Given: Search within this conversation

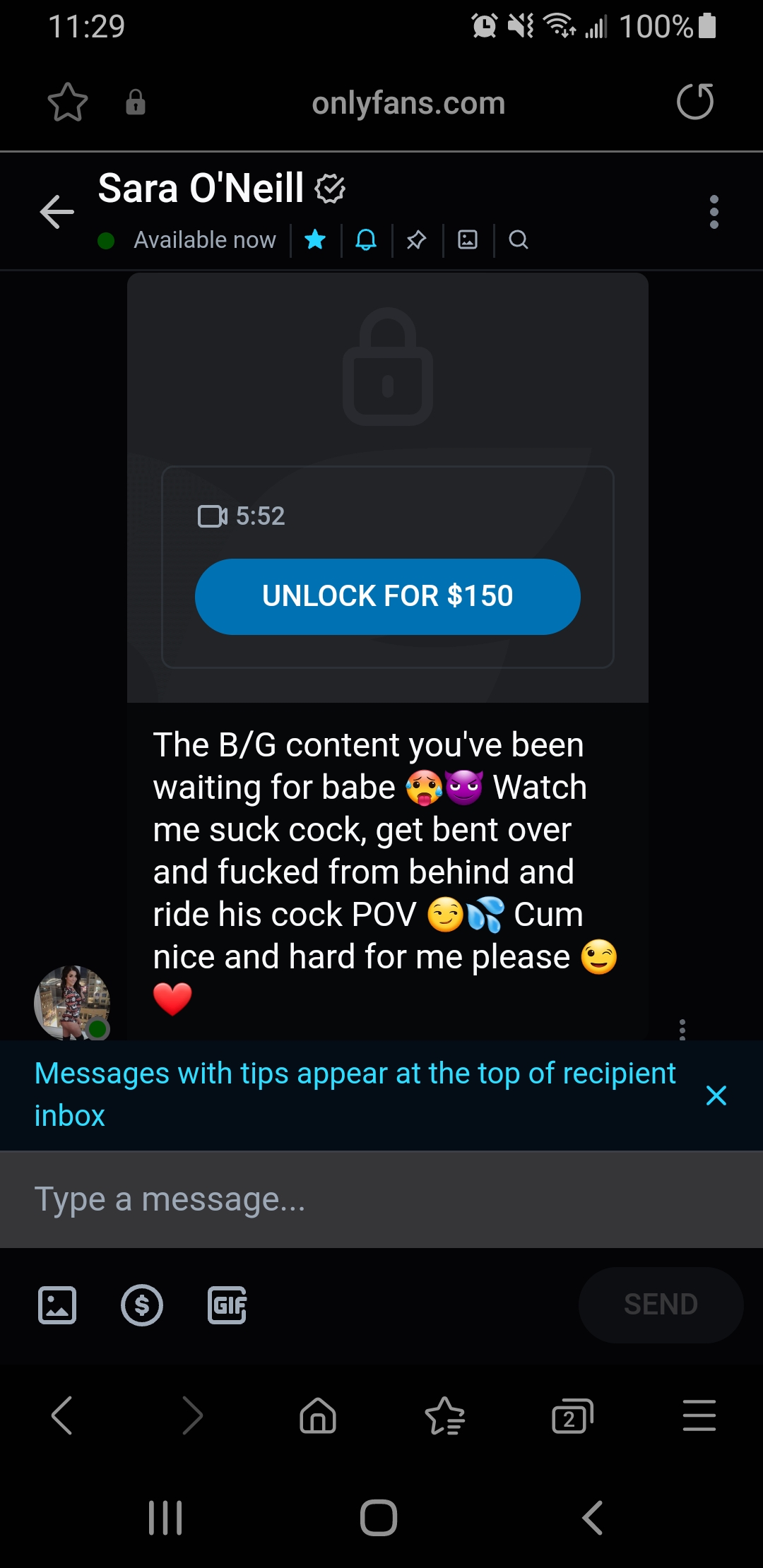Looking at the screenshot, I should (x=519, y=240).
